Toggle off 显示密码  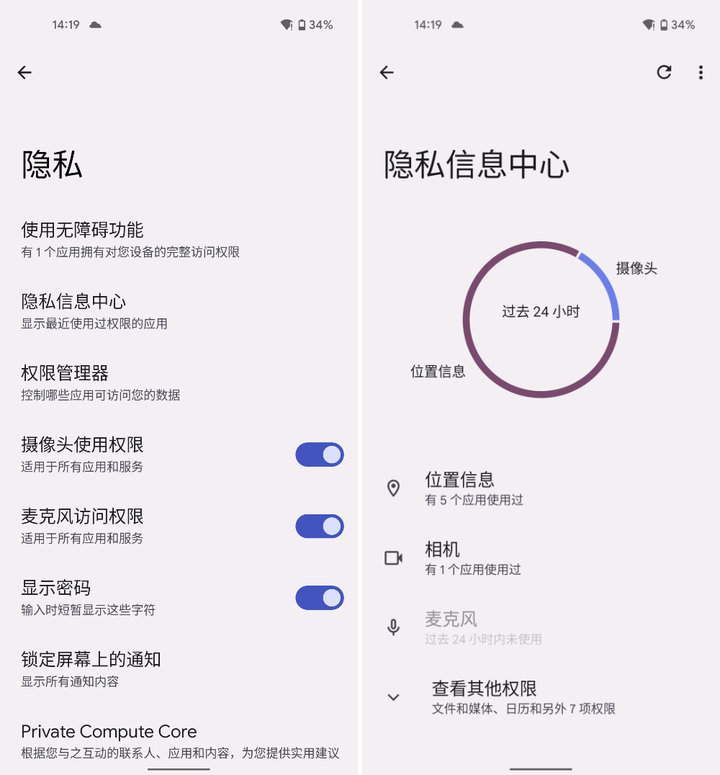(318, 596)
